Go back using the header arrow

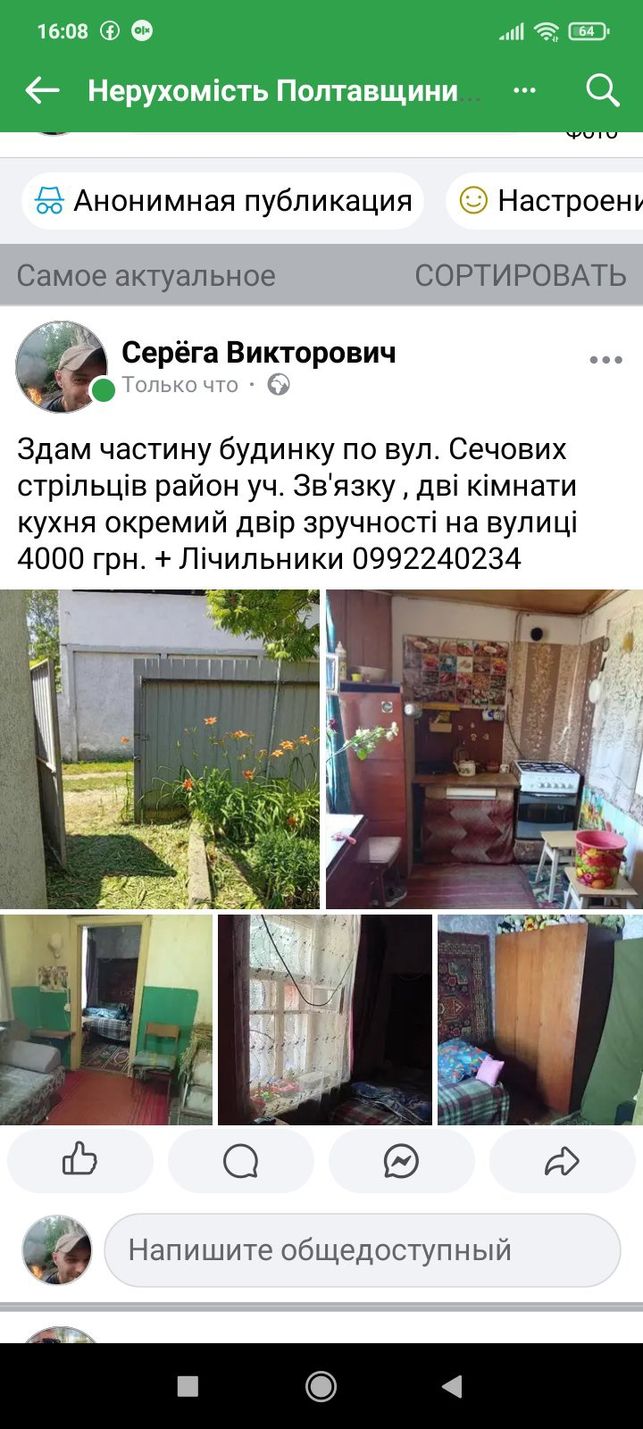[x=42, y=91]
